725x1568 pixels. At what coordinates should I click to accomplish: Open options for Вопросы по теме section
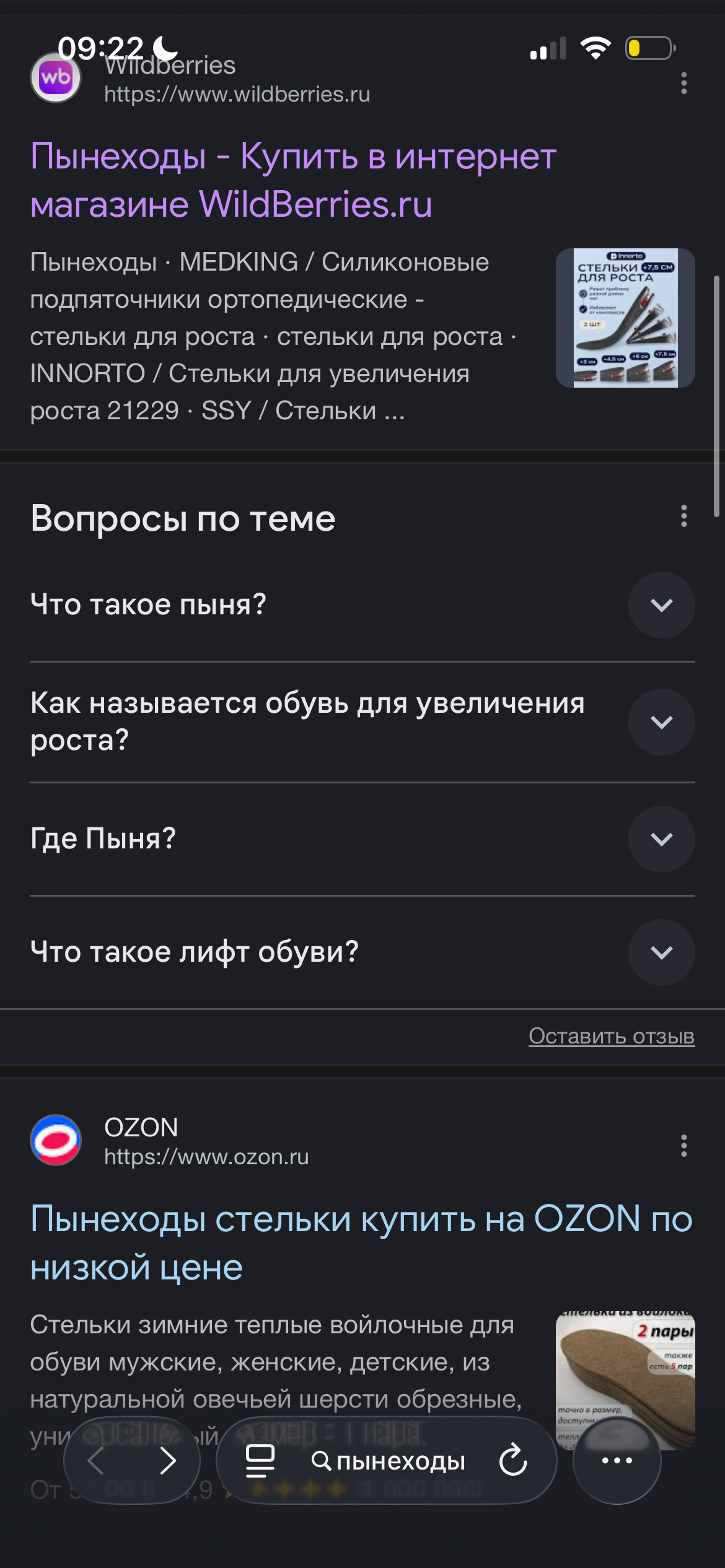(x=683, y=516)
